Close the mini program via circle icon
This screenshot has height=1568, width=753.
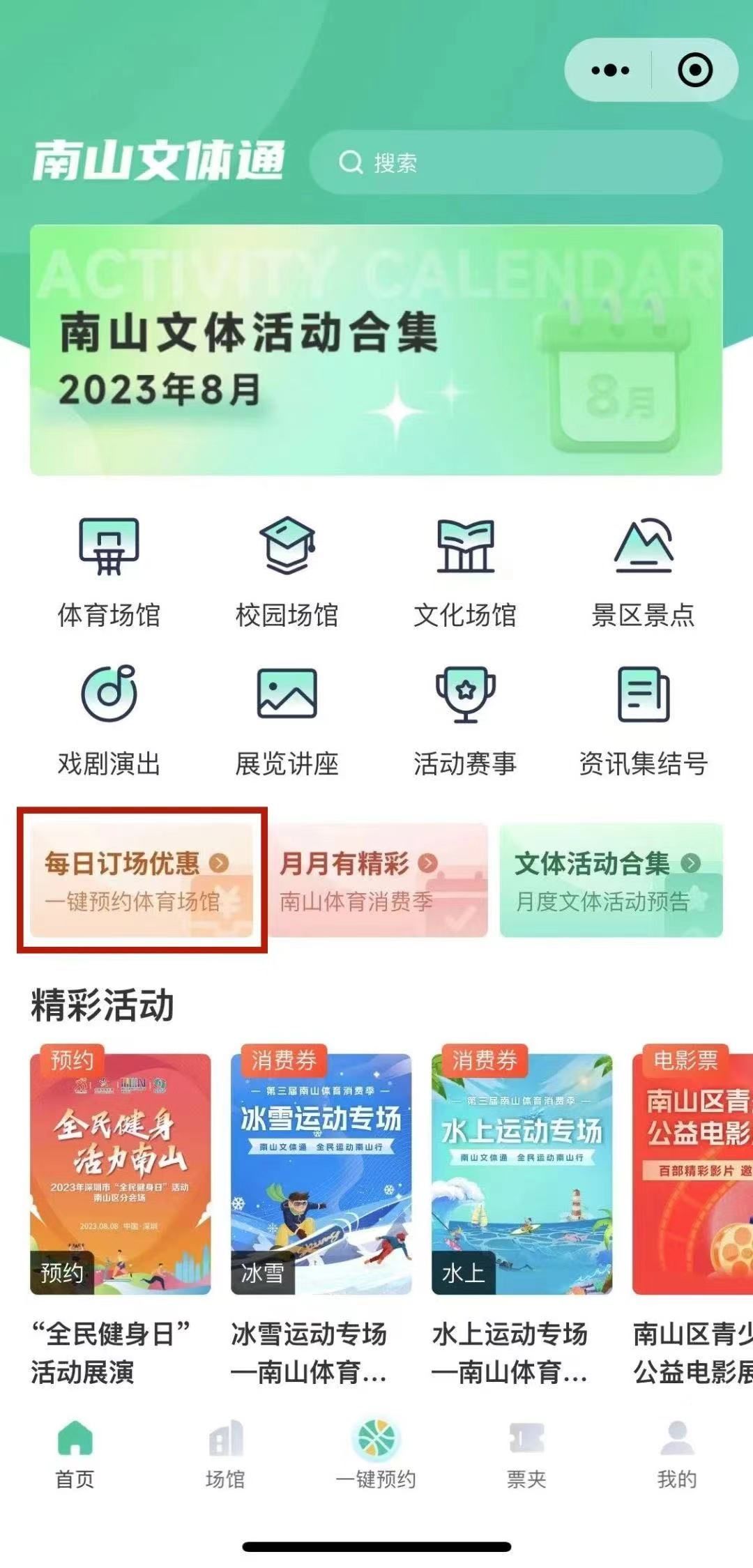694,70
